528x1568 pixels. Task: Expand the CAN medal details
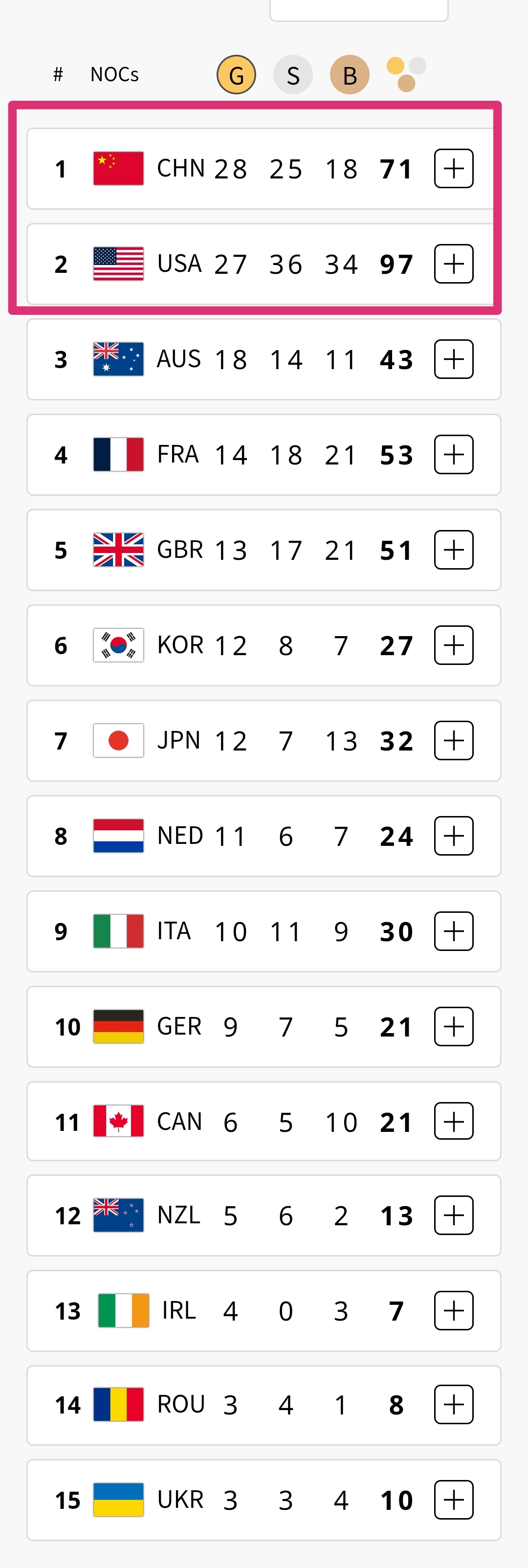coord(453,1122)
